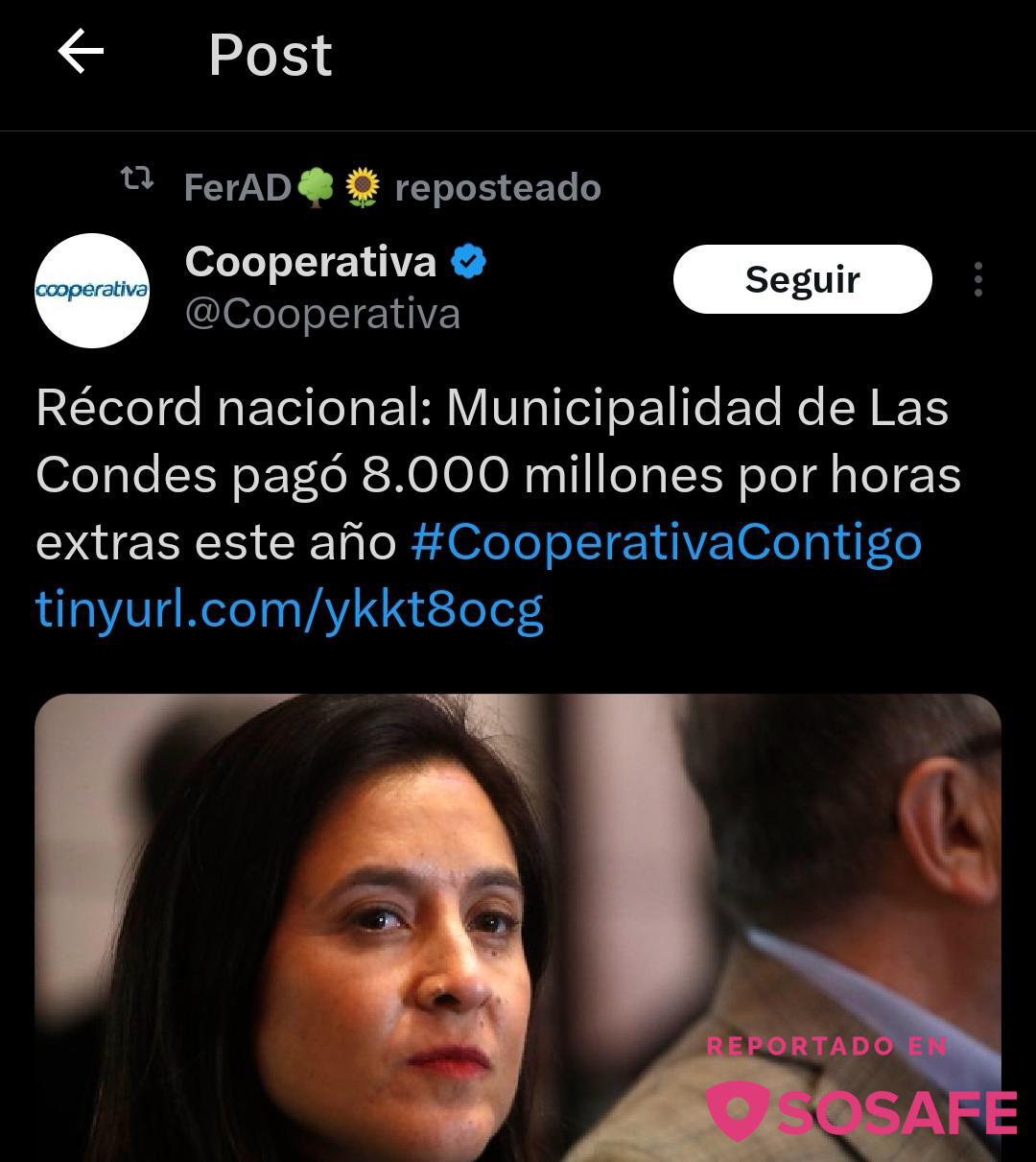Open Cooperativa's profile picture
The height and width of the screenshot is (1162, 1036).
pyautogui.click(x=92, y=290)
